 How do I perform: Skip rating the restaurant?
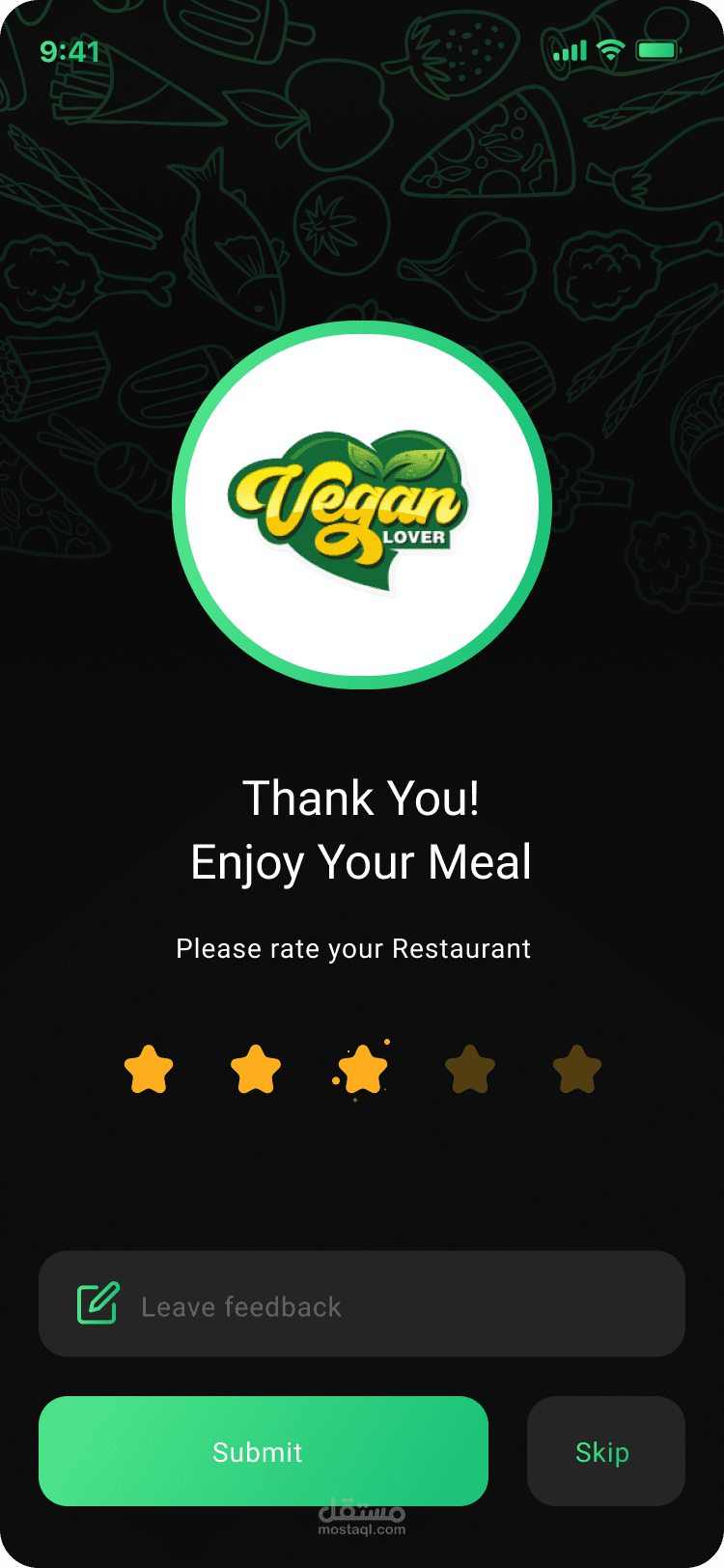coord(606,1451)
